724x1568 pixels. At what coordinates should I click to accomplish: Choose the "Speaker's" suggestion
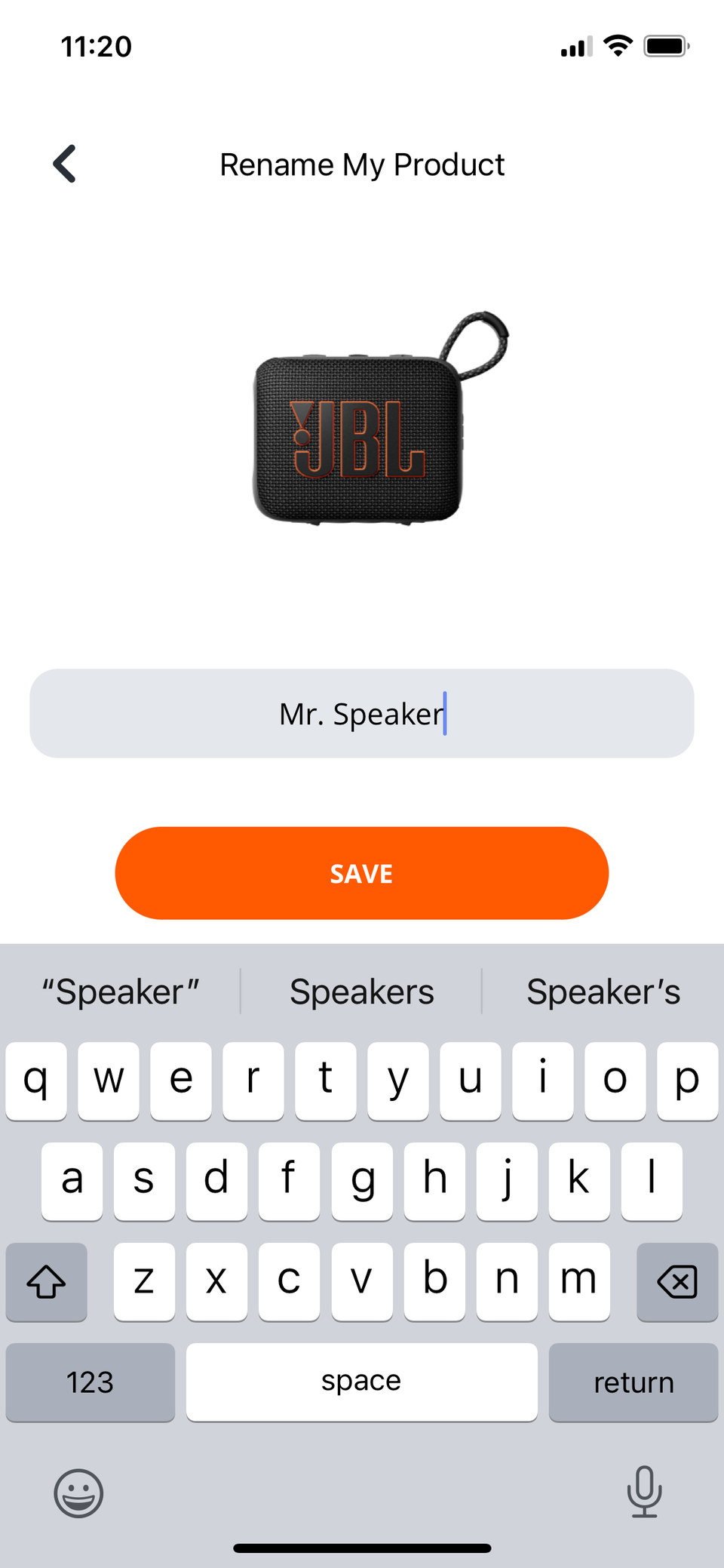603,992
